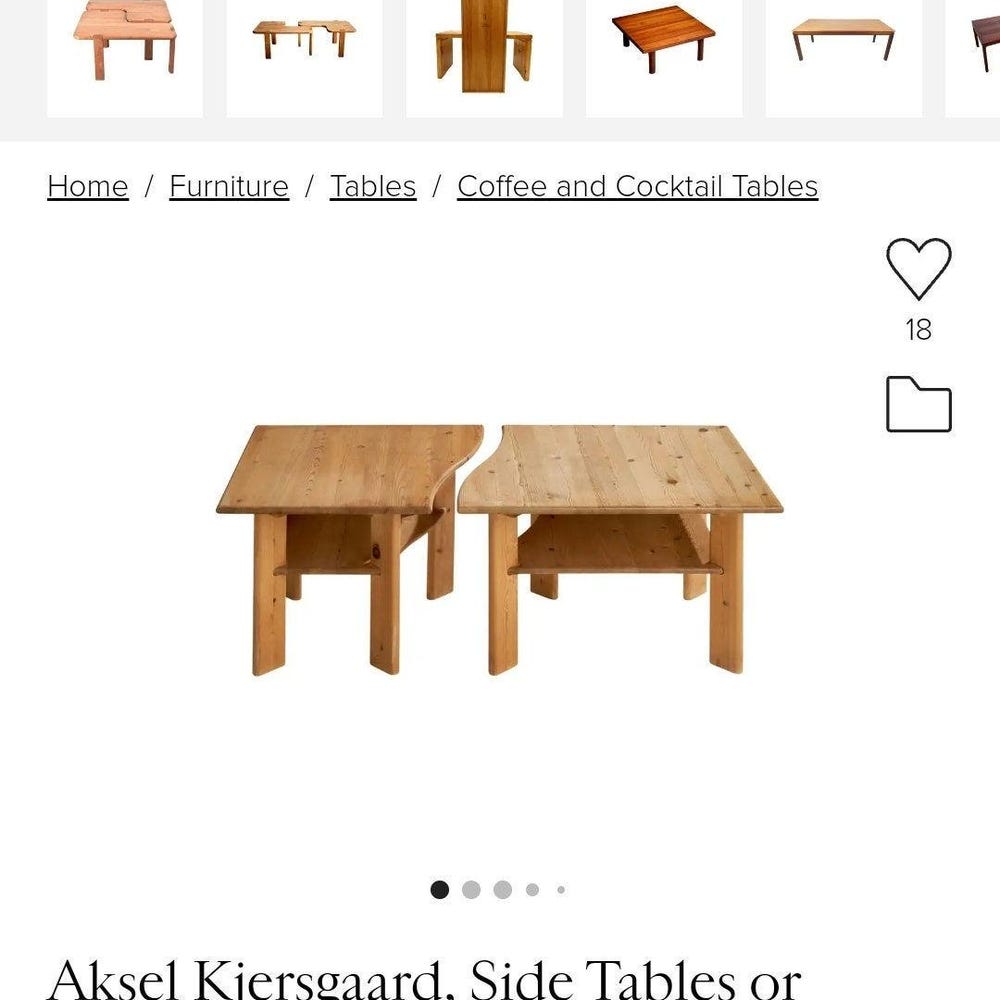1000x1000 pixels.
Task: Open Coffee and Cocktail Tables category
Action: [637, 187]
